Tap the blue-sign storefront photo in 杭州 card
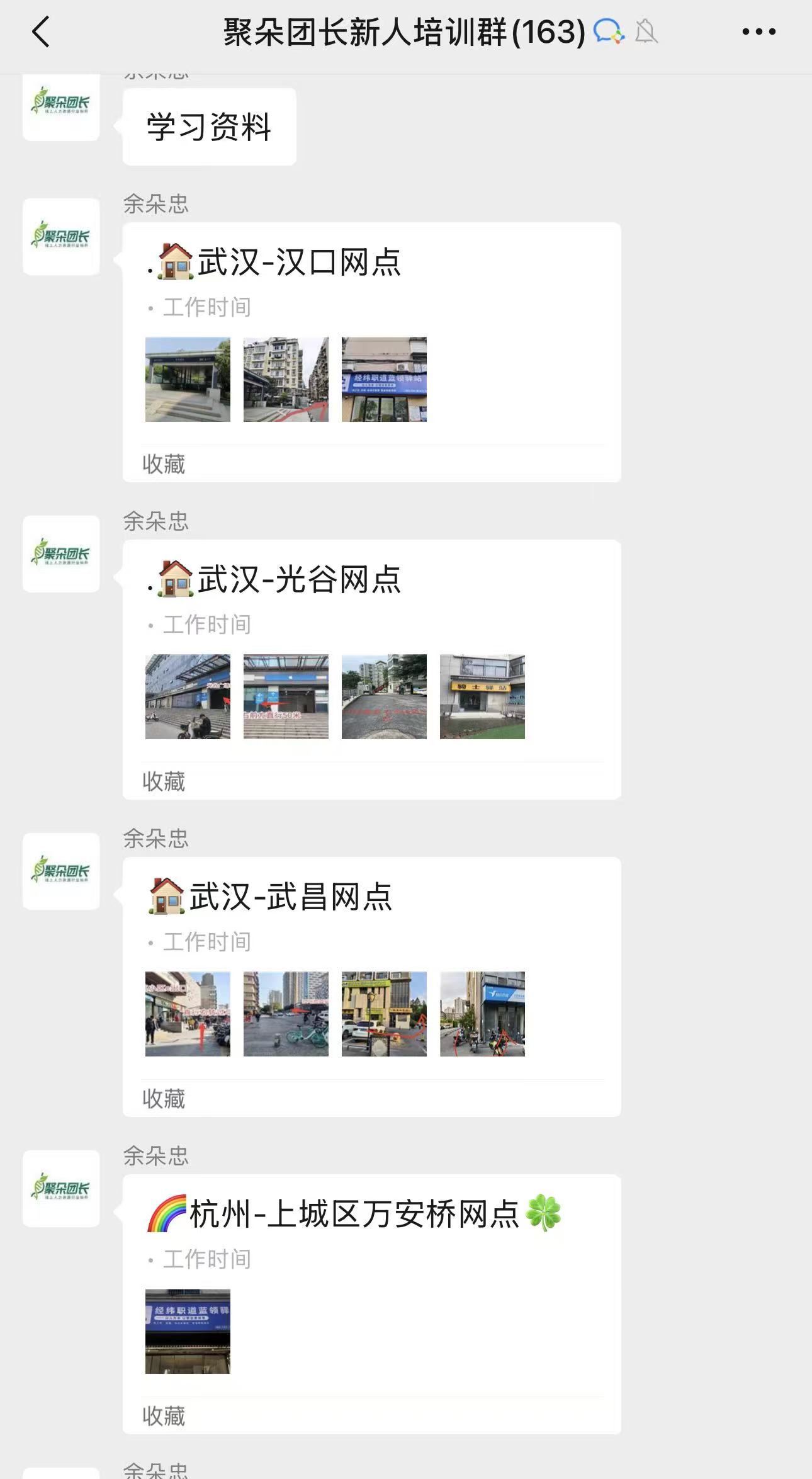 pyautogui.click(x=188, y=1329)
